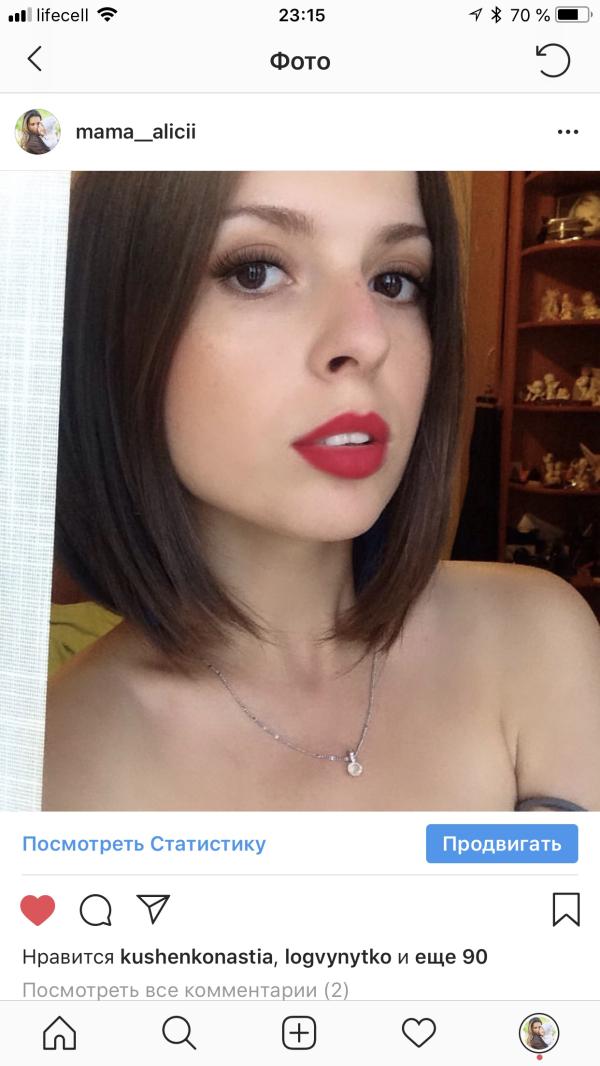Screen dimensions: 600x1066
Task: Open logvynytko profile from likes line
Action: 338,957
